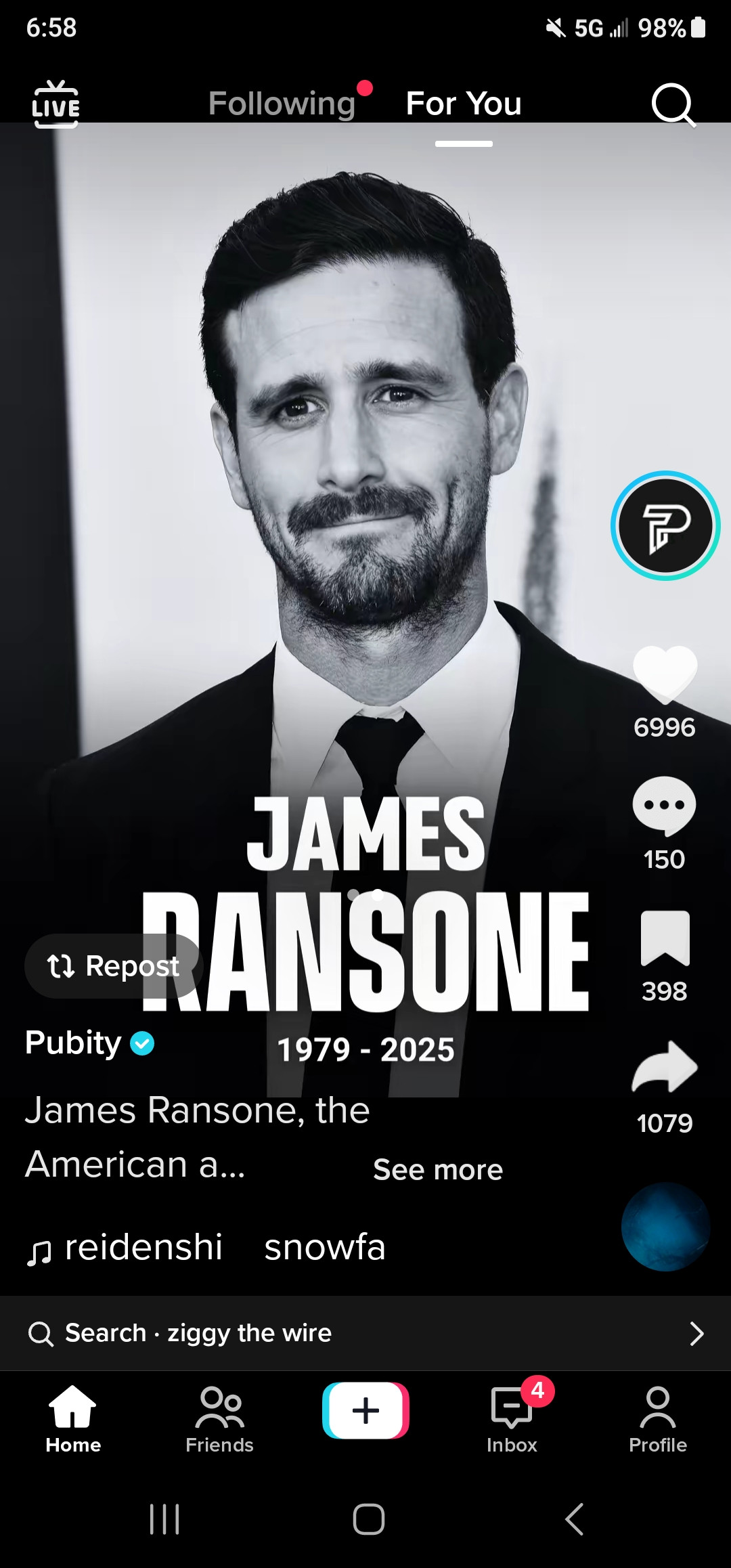This screenshot has height=1568, width=731.
Task: Like this post with the heart icon
Action: 665,674
